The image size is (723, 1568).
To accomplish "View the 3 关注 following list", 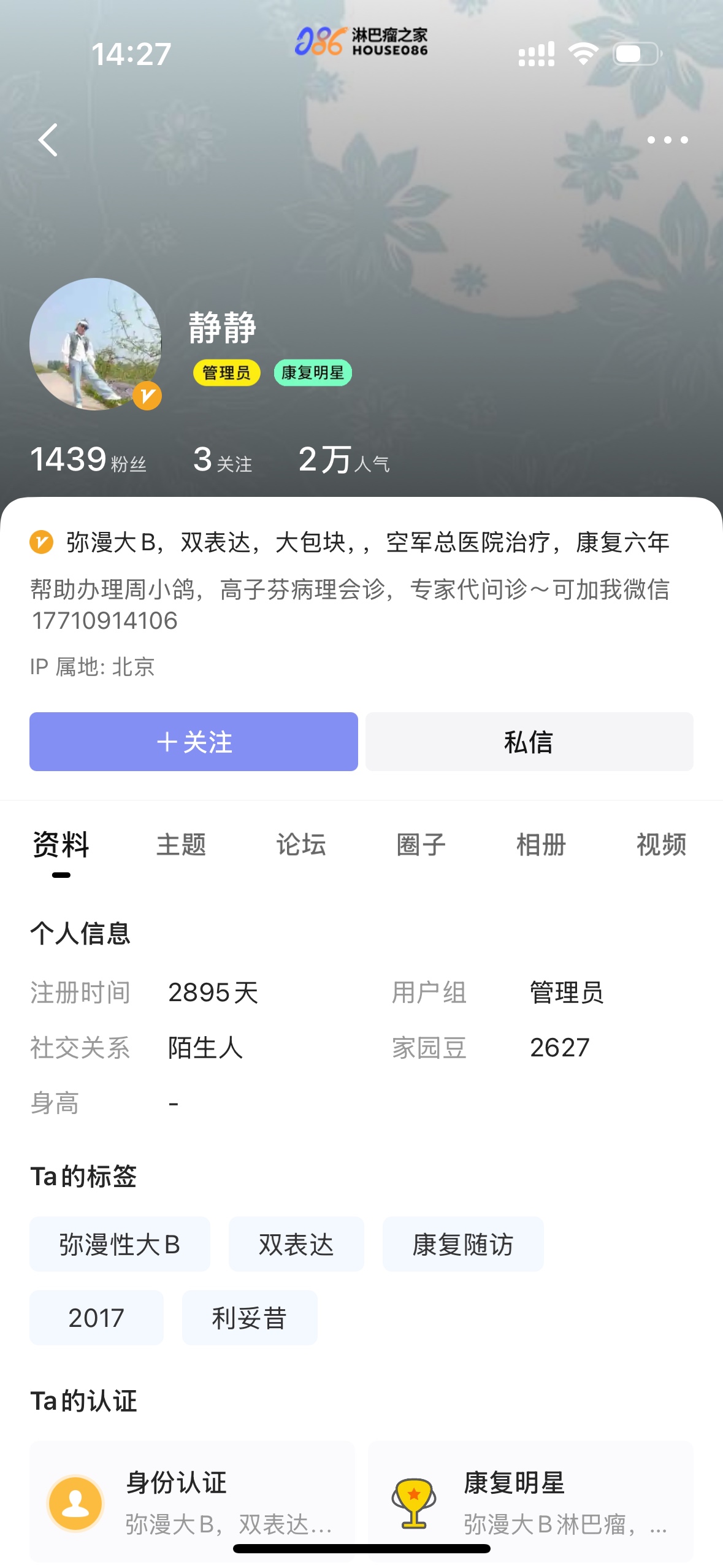I will tap(222, 460).
